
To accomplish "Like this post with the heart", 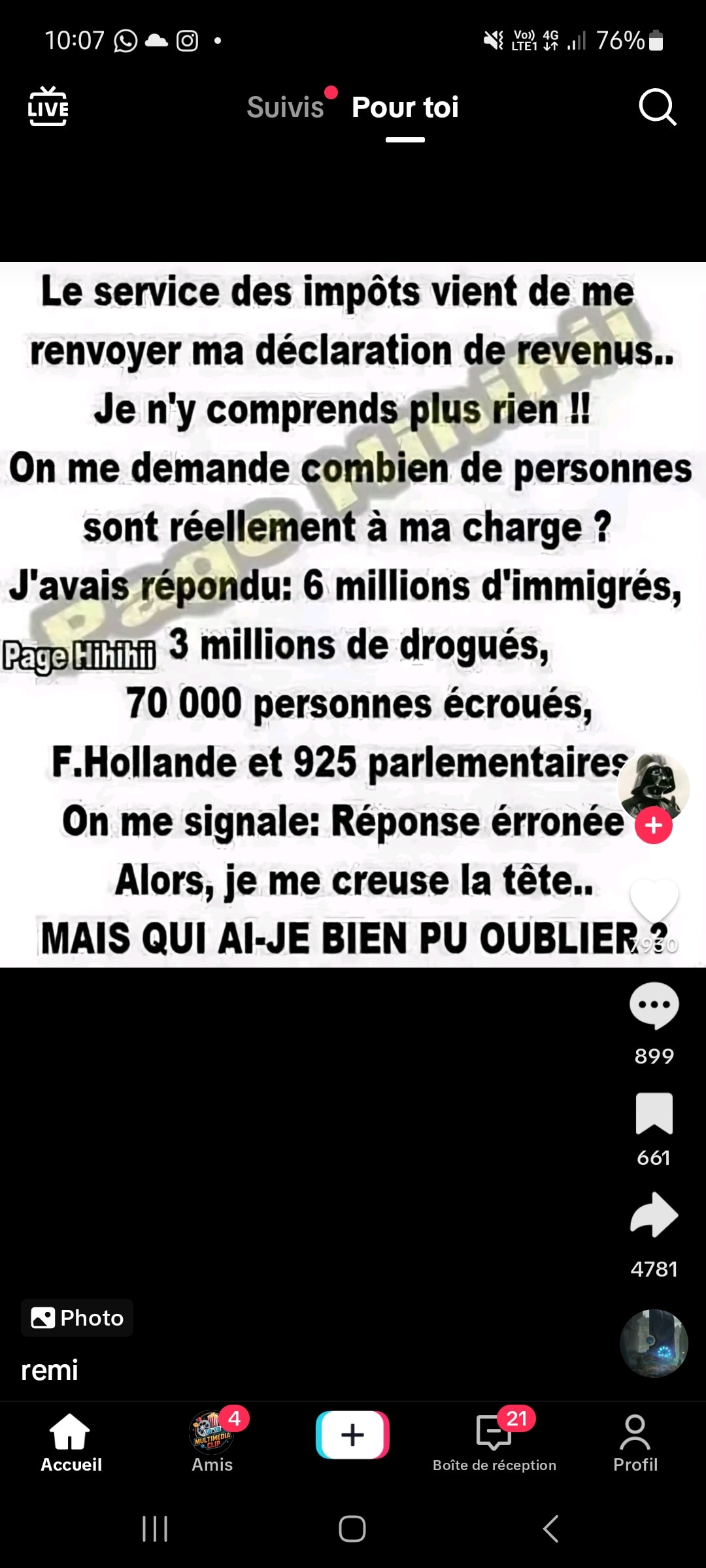I will coord(654,900).
